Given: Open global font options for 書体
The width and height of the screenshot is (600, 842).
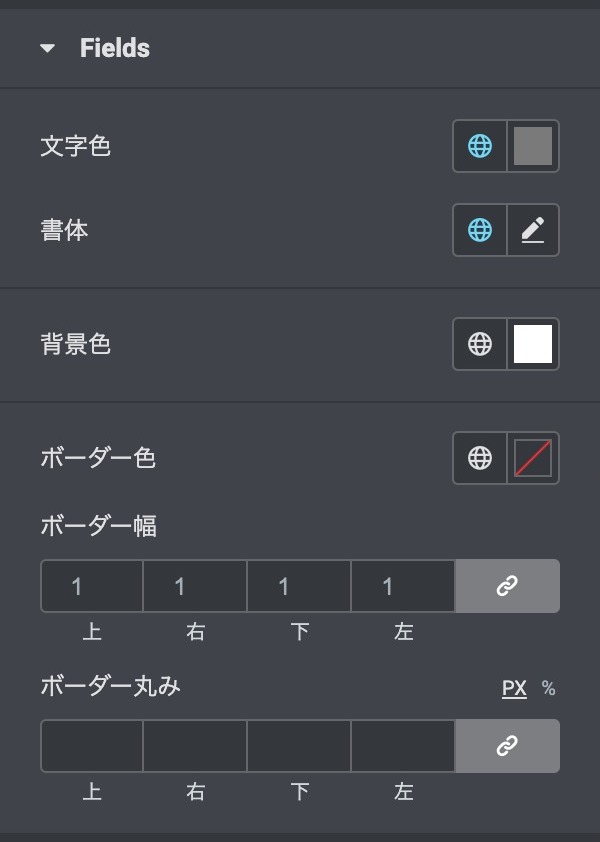Looking at the screenshot, I should click(x=480, y=231).
